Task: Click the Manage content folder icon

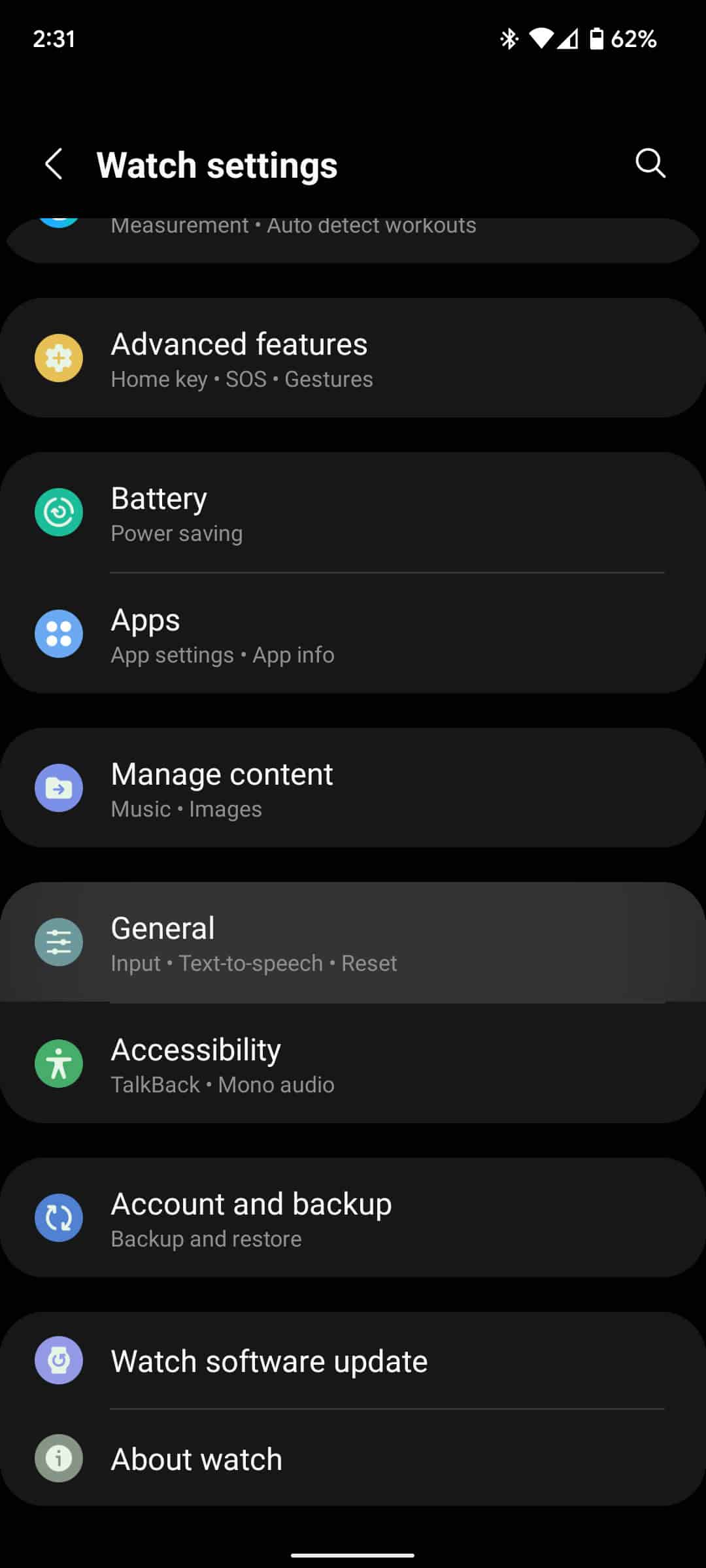Action: (58, 788)
